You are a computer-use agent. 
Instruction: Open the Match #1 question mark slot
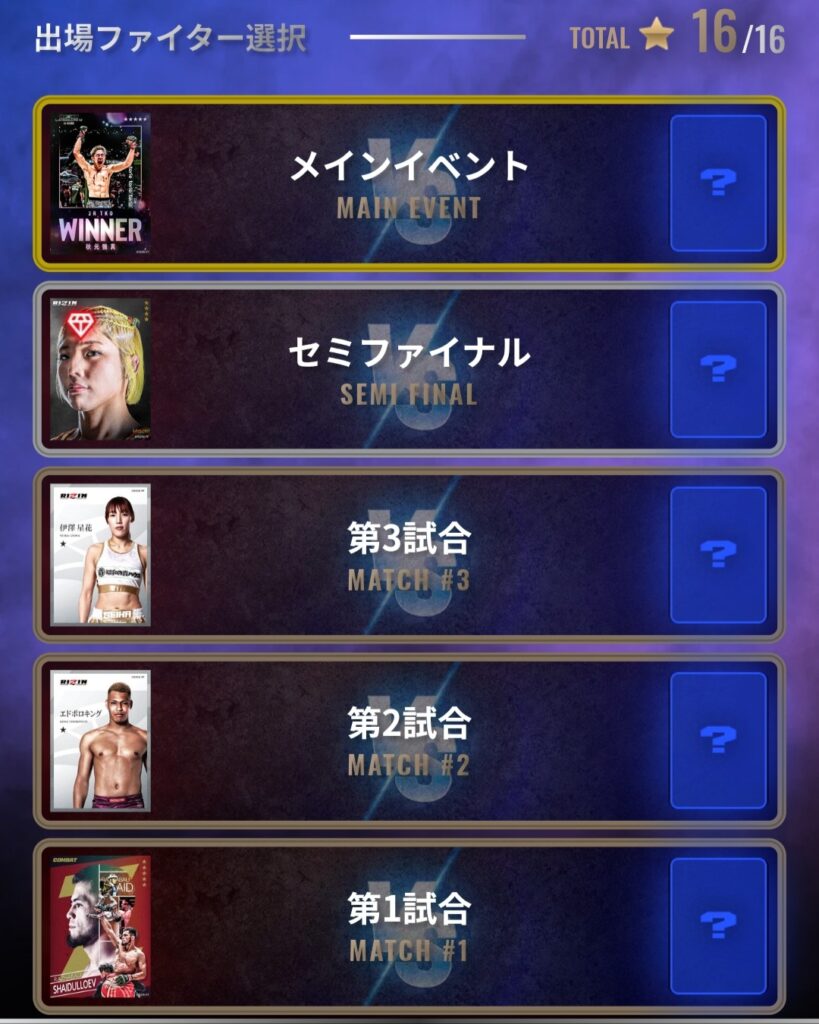[x=718, y=926]
